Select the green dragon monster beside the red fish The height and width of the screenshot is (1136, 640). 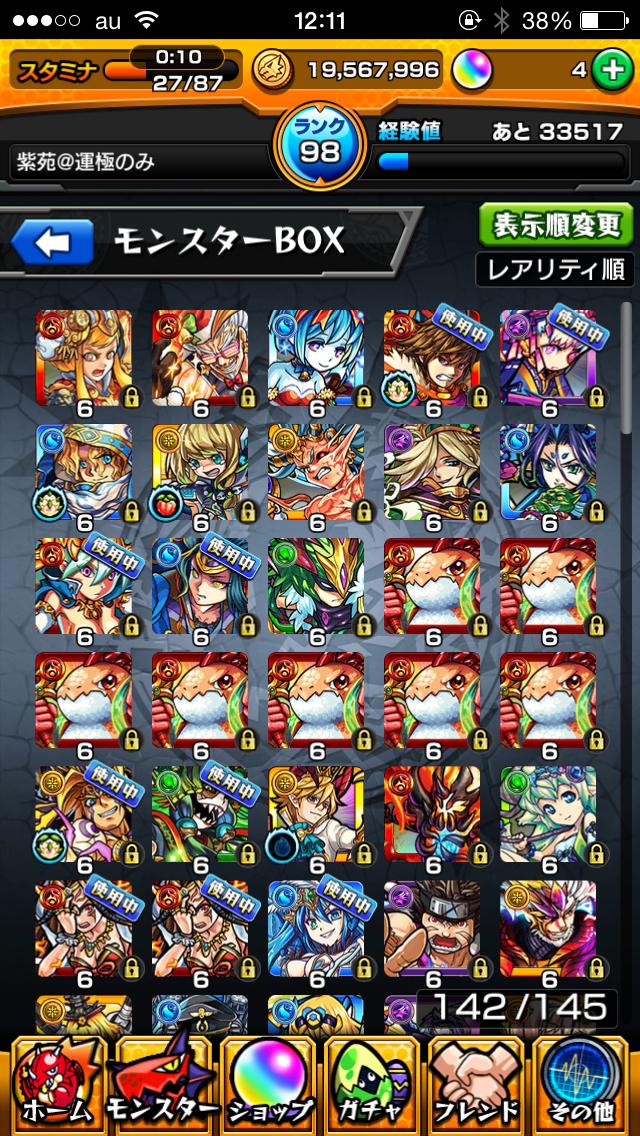tap(316, 587)
